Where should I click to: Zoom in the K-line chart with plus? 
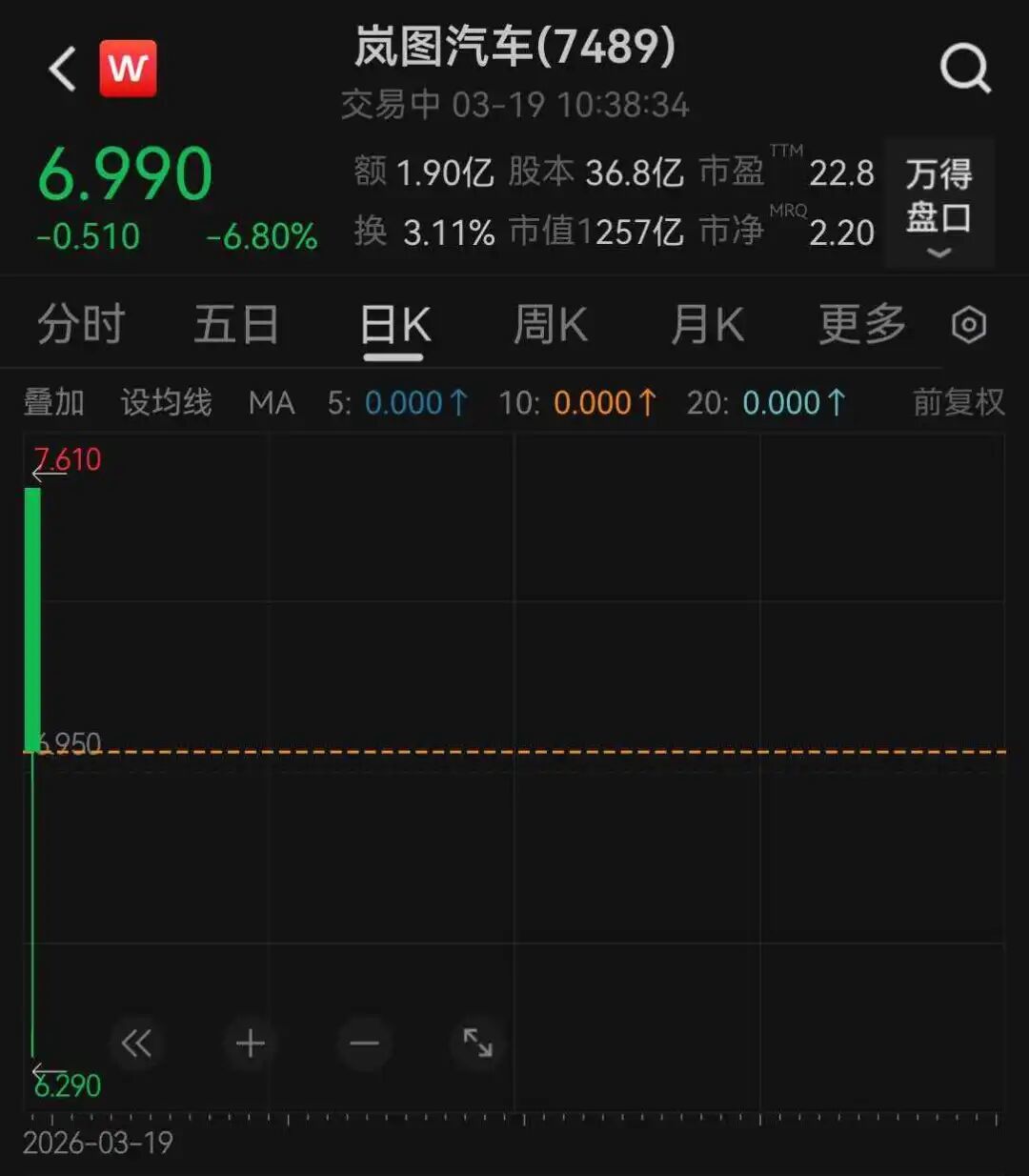[251, 1044]
